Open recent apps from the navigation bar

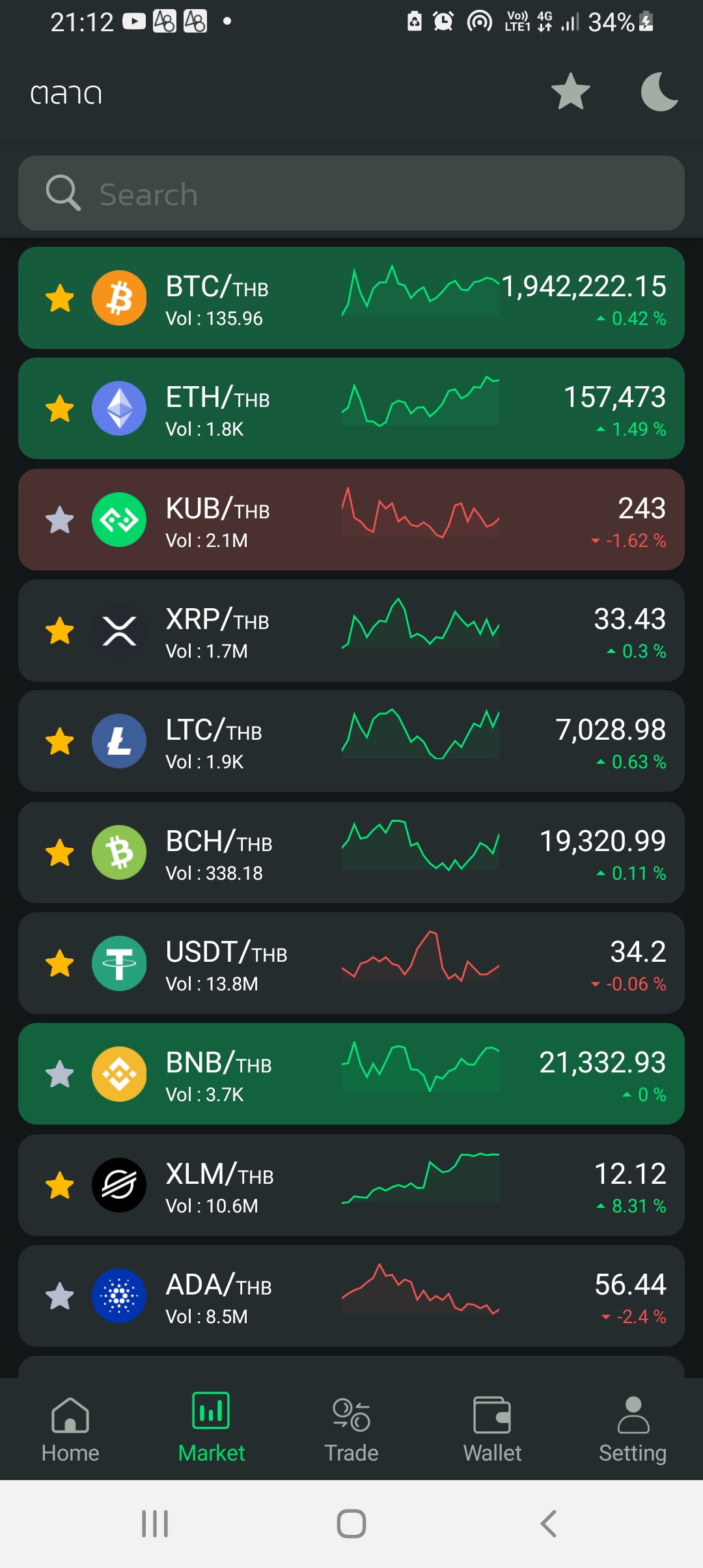tap(155, 1524)
